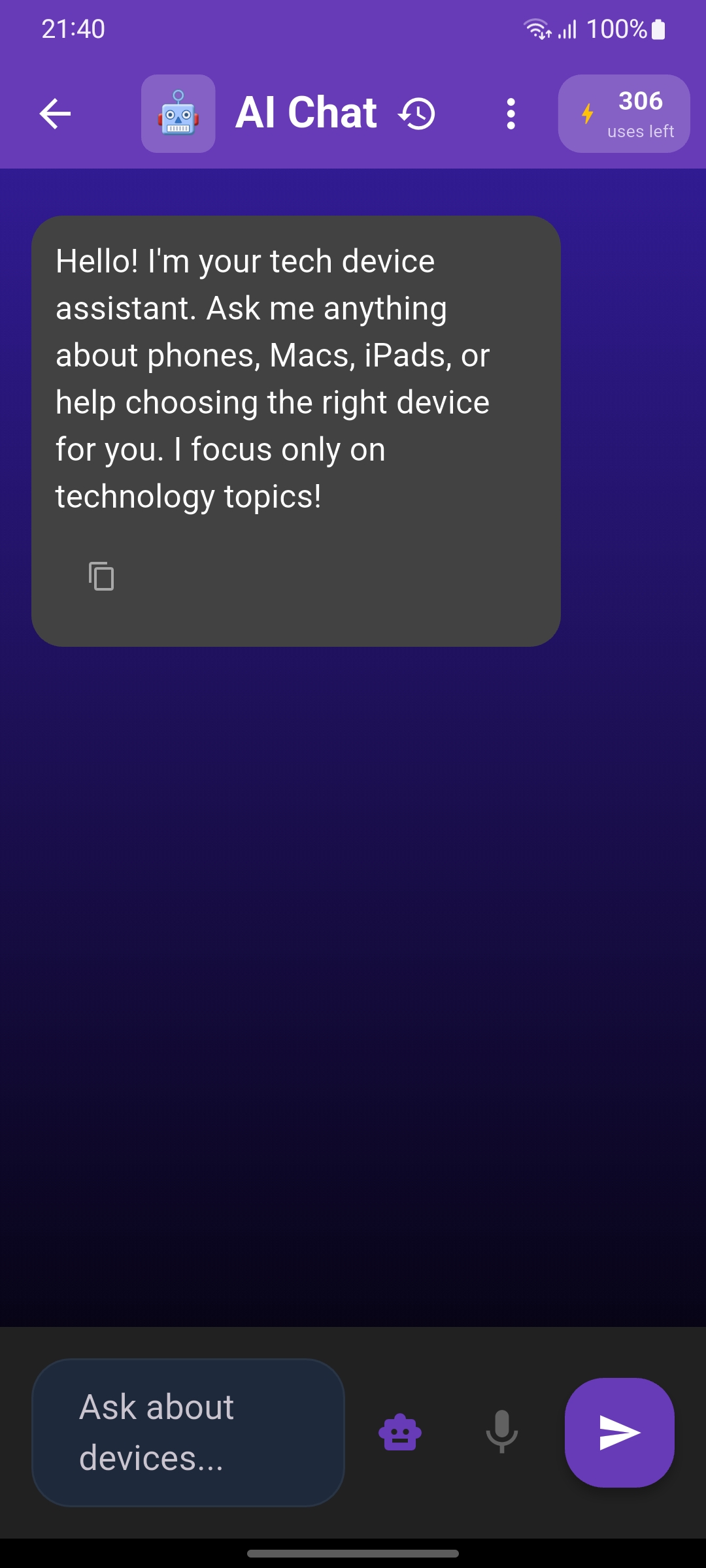The width and height of the screenshot is (706, 1568).
Task: Tap the lightning bolt usage icon
Action: click(x=587, y=113)
